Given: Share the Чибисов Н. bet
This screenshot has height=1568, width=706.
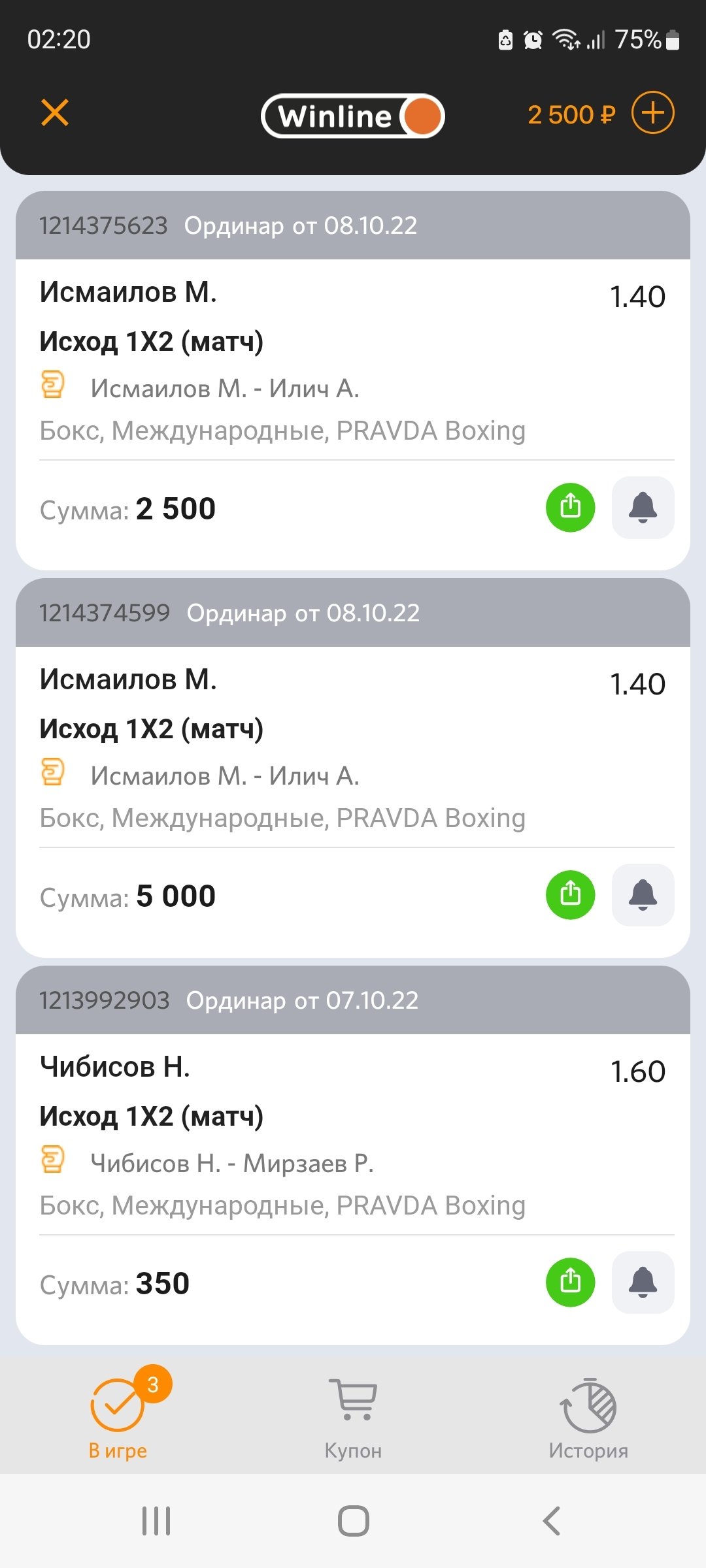Looking at the screenshot, I should click(570, 1282).
